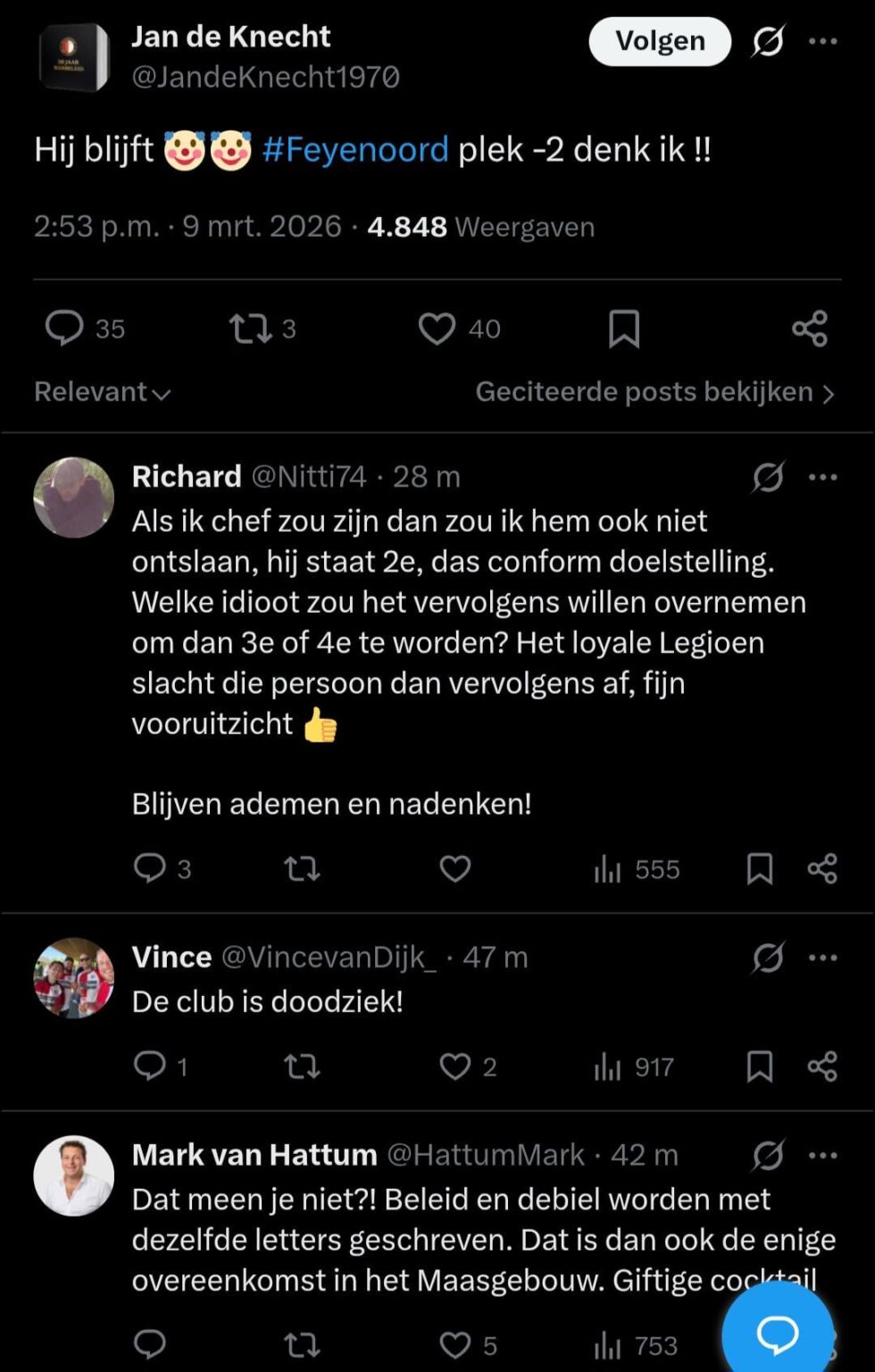
Task: Like the main post by Jan de Knecht
Action: pos(437,329)
